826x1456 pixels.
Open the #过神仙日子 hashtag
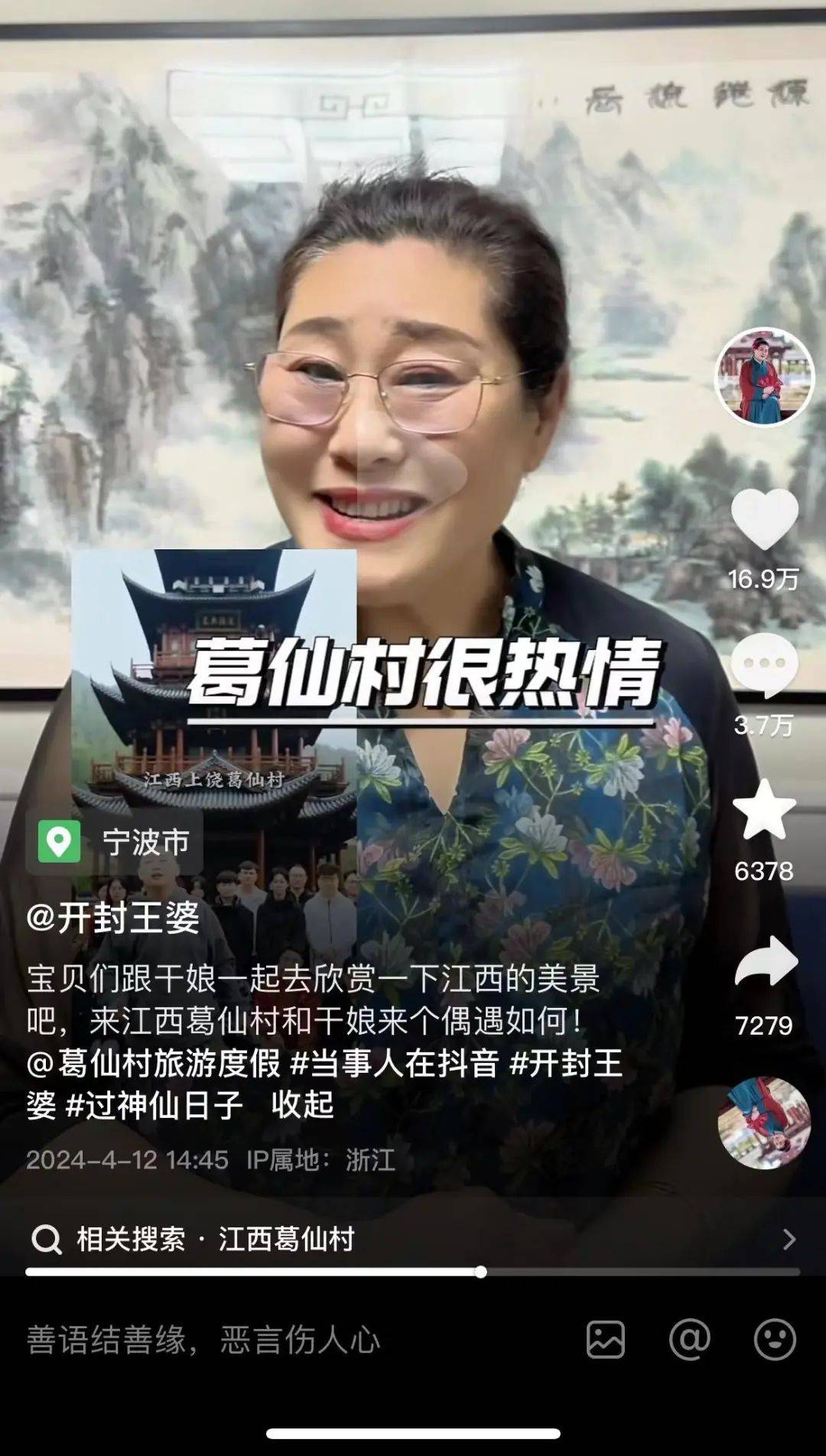pyautogui.click(x=154, y=1105)
